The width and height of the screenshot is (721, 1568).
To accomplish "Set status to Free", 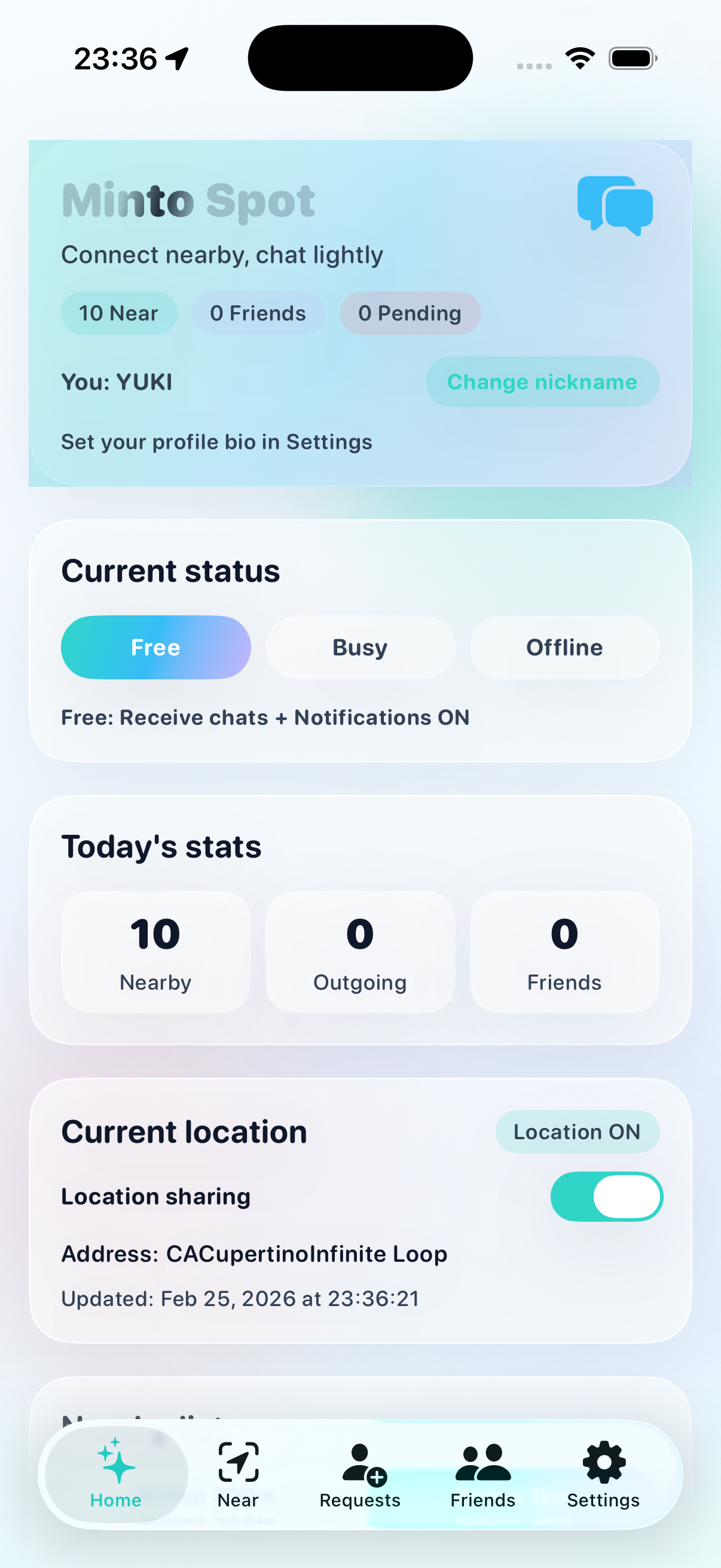I will (x=156, y=647).
